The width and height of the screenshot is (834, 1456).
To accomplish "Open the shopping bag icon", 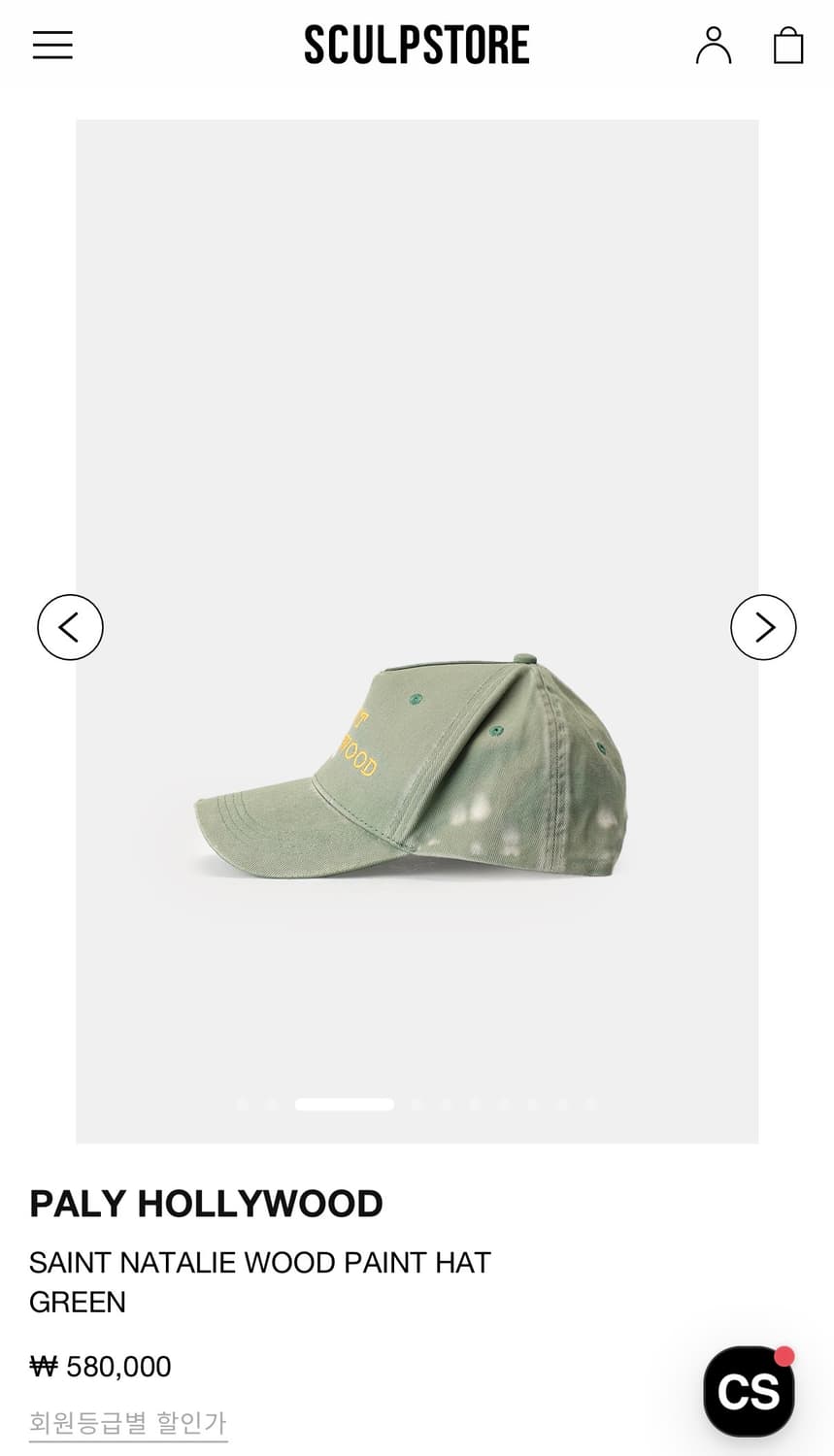I will (788, 45).
